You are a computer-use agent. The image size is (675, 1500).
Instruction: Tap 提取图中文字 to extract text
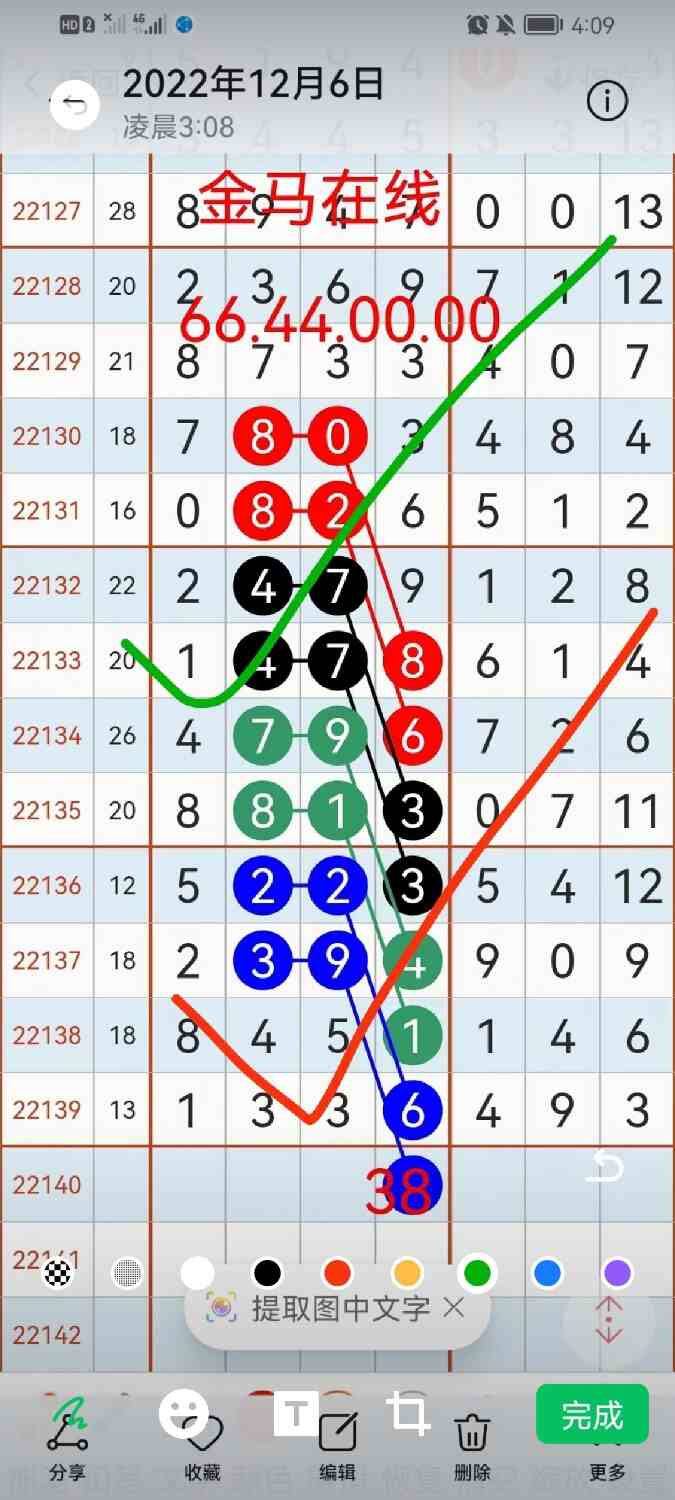click(320, 1307)
